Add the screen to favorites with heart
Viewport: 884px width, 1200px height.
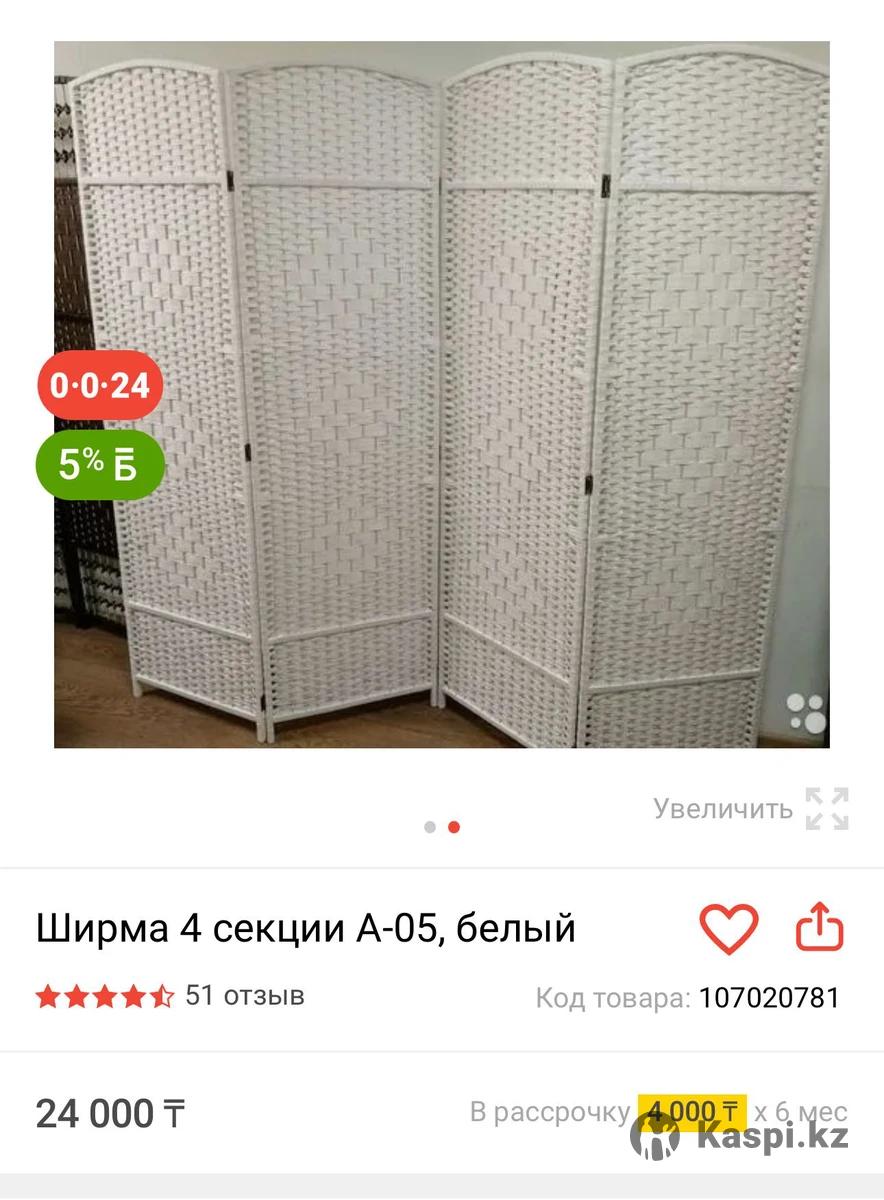[x=728, y=929]
